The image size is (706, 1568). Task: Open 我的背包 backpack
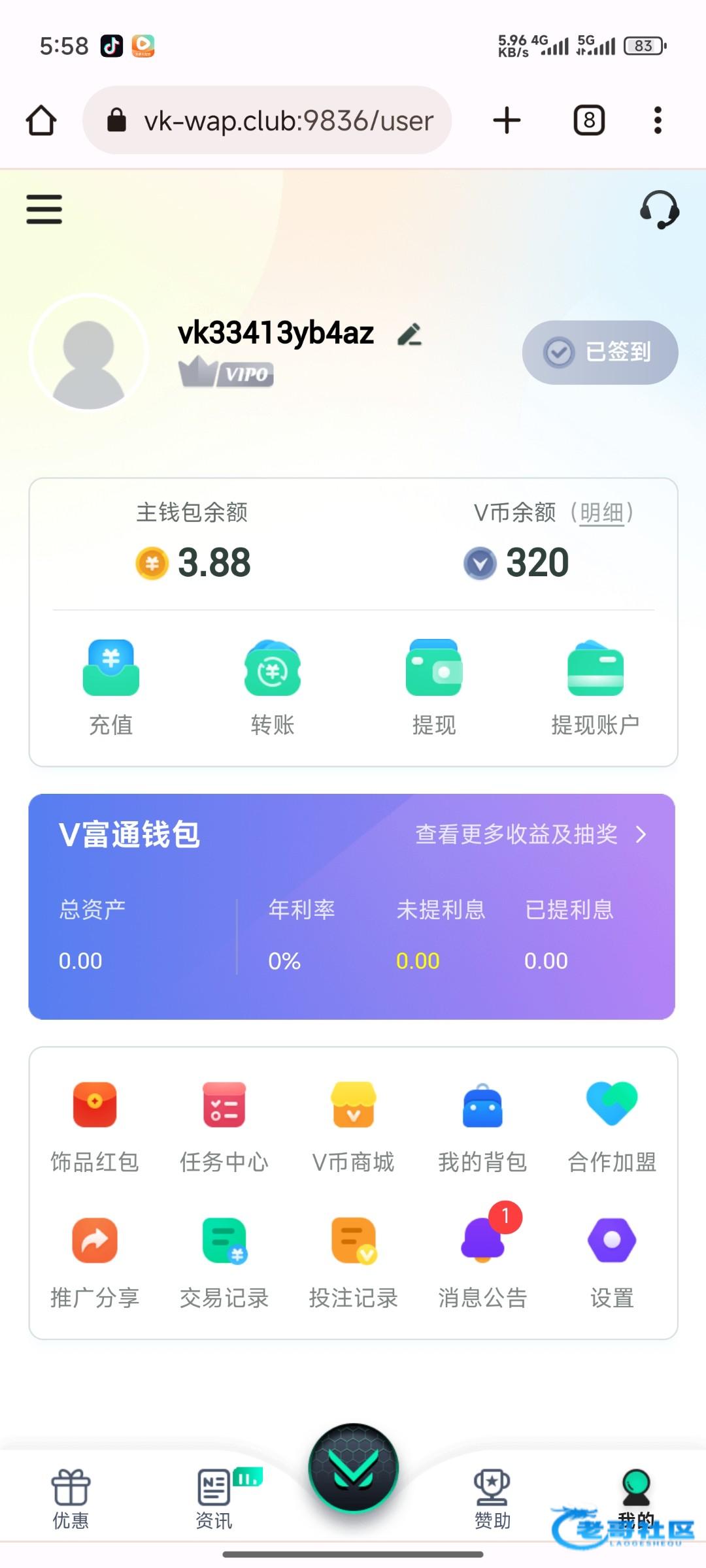point(482,1128)
